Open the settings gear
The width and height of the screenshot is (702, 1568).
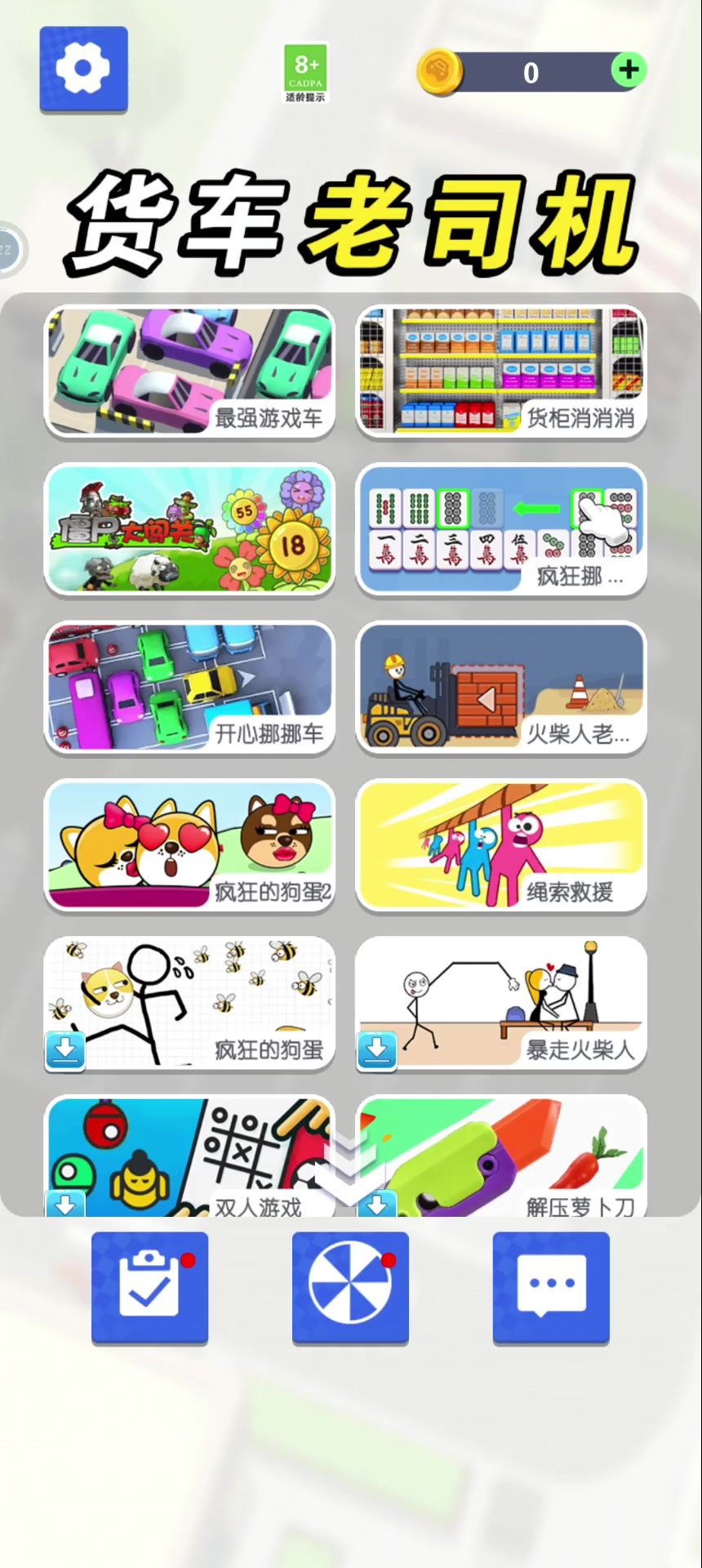coord(83,69)
